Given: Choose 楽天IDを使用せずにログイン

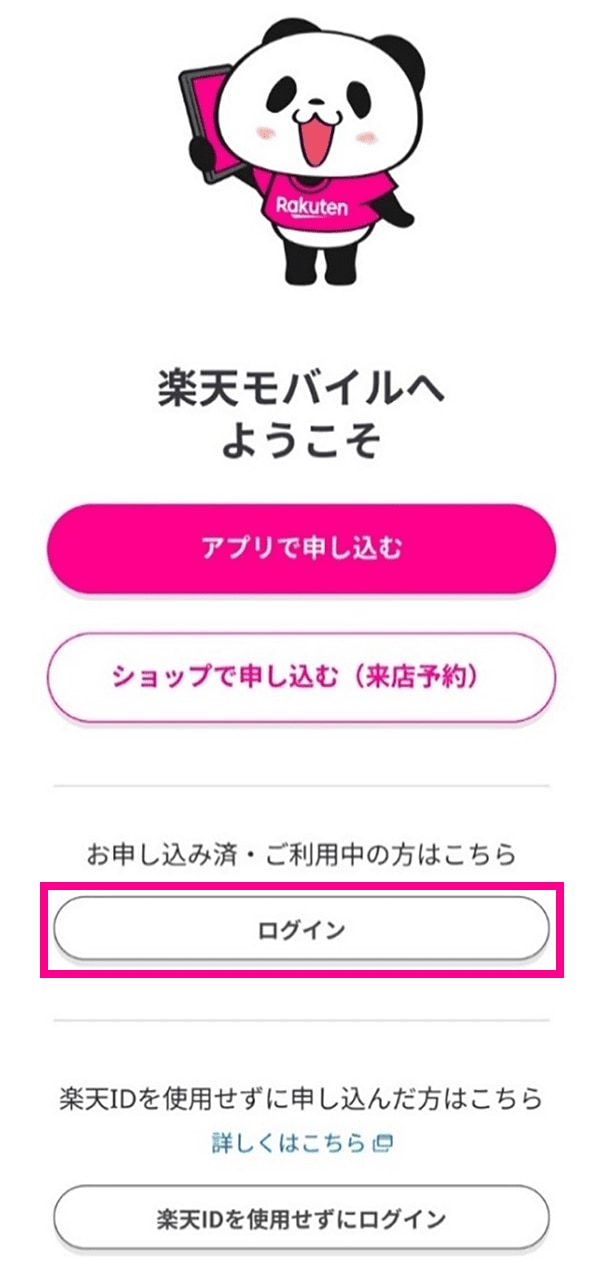Looking at the screenshot, I should tap(301, 1219).
